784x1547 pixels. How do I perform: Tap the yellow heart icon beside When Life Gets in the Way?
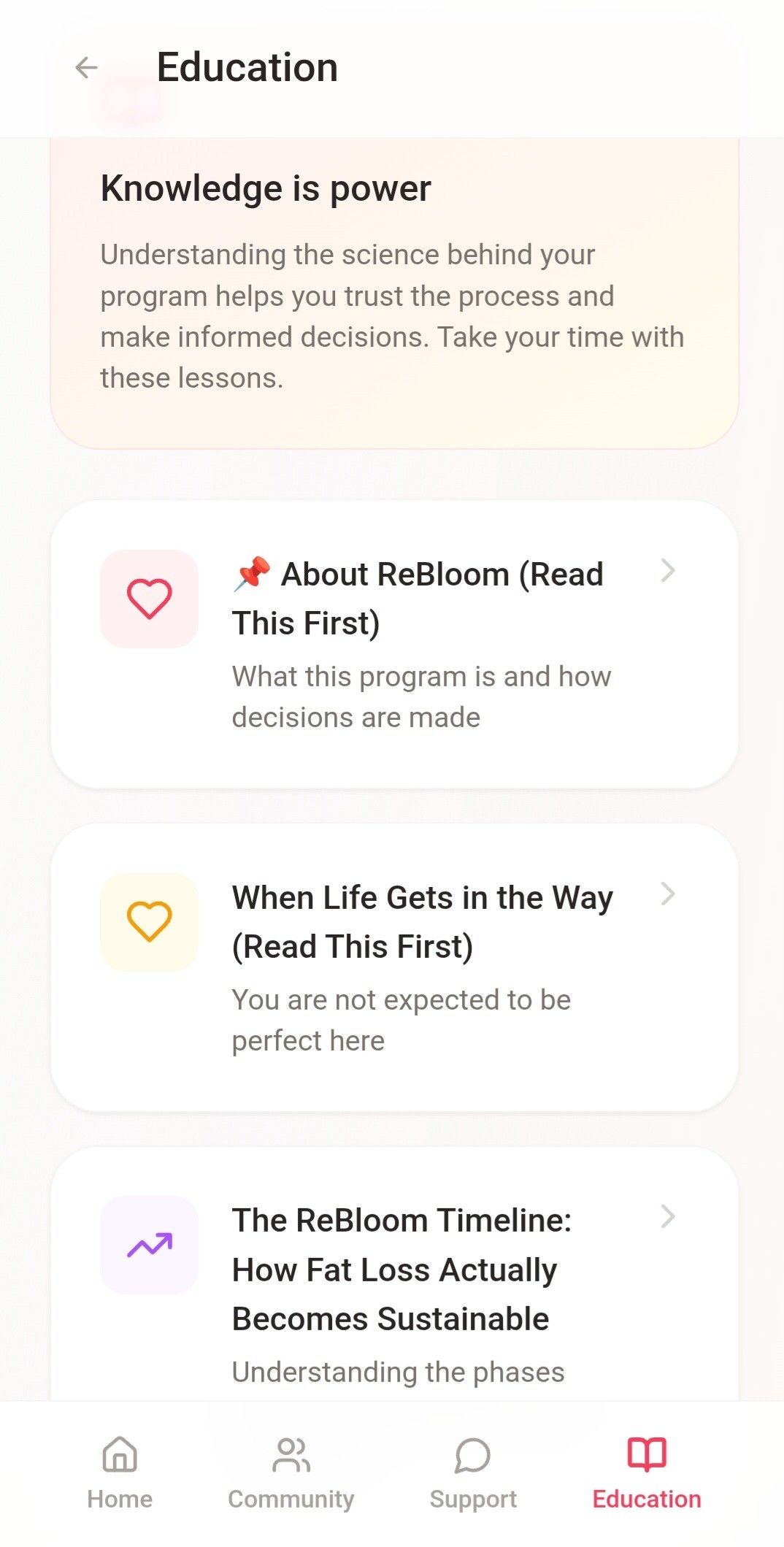pos(149,922)
